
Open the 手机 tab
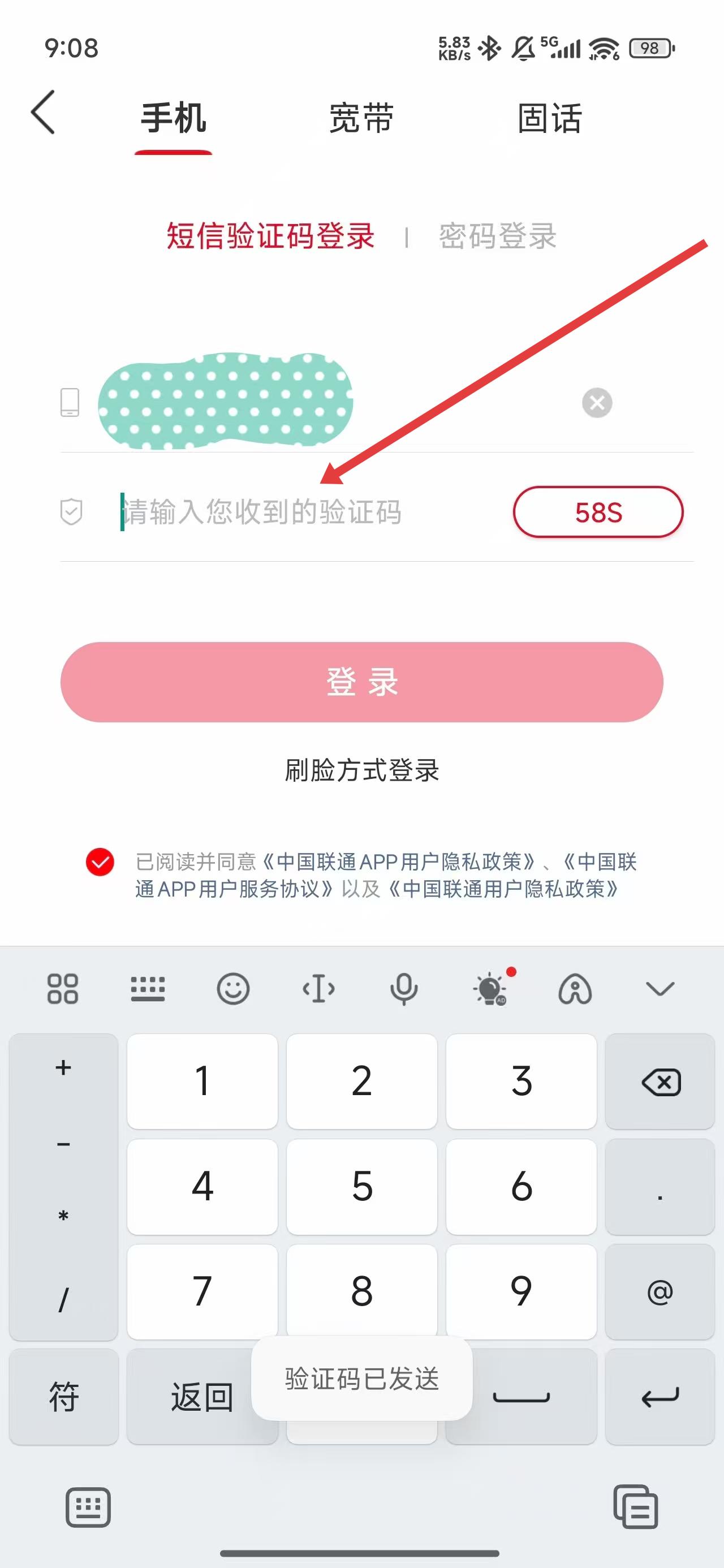click(174, 118)
